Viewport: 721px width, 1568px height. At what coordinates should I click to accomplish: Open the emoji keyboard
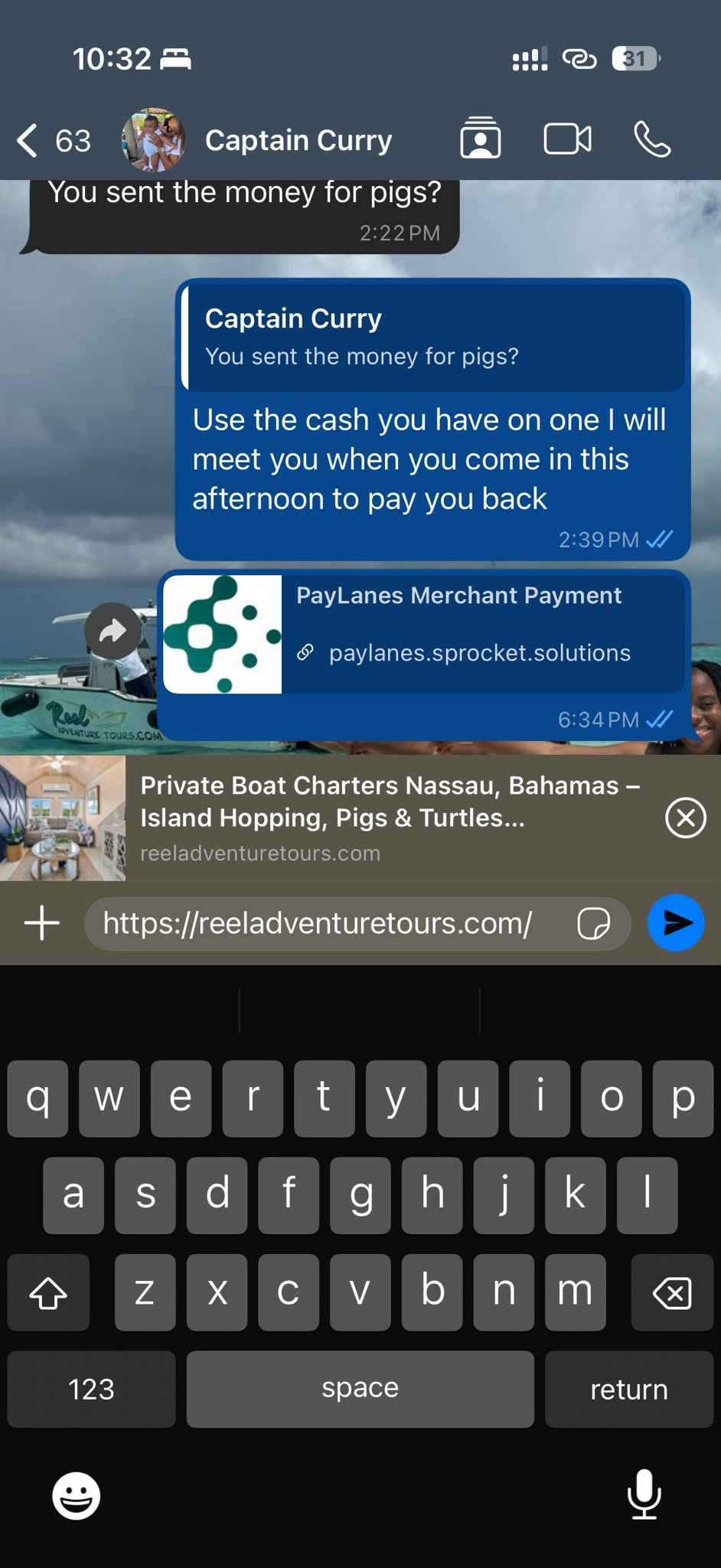point(76,1495)
